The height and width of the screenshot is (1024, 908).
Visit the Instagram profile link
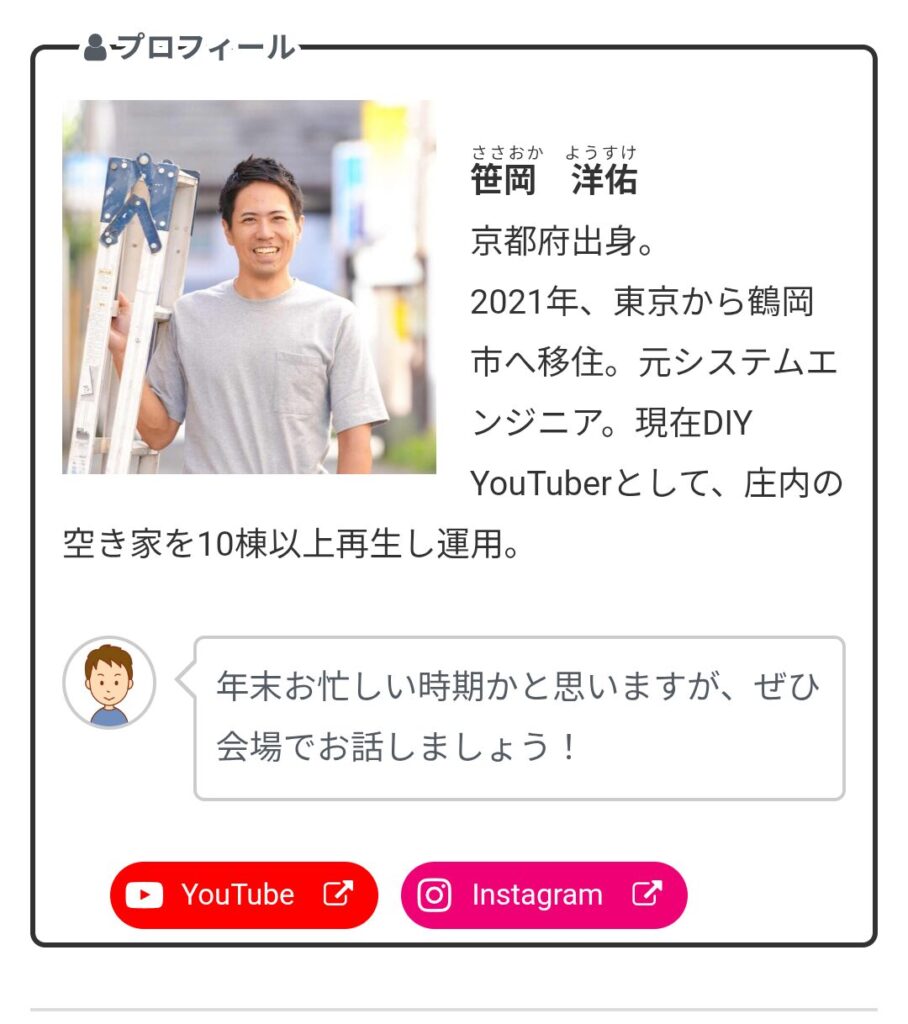[x=544, y=894]
